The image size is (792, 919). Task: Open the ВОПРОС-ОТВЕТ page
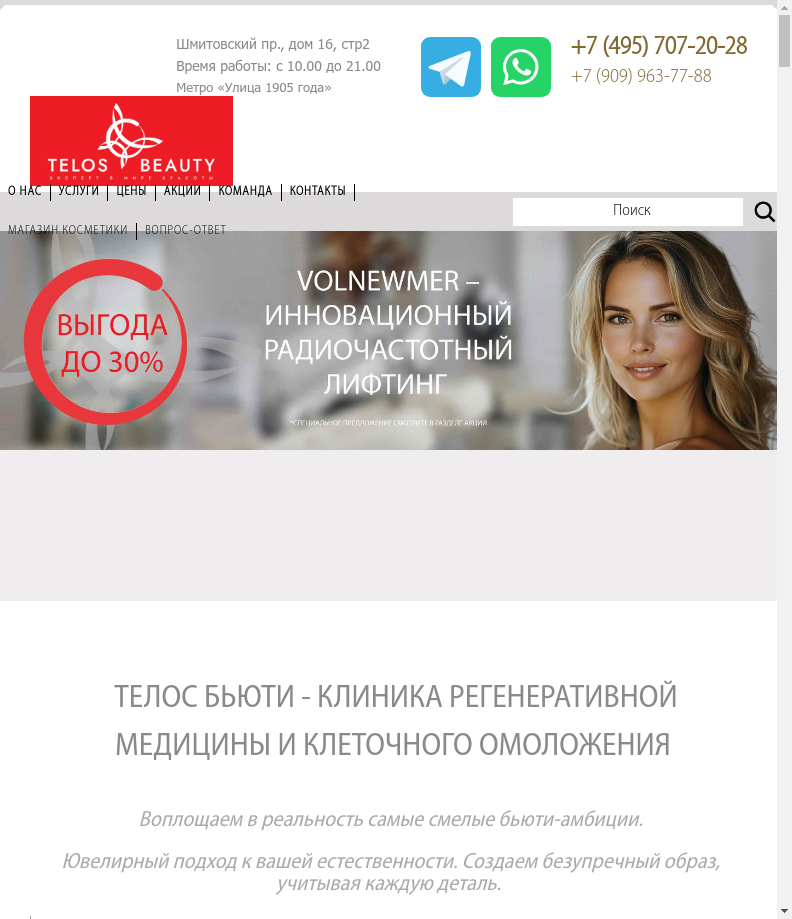[x=185, y=230]
